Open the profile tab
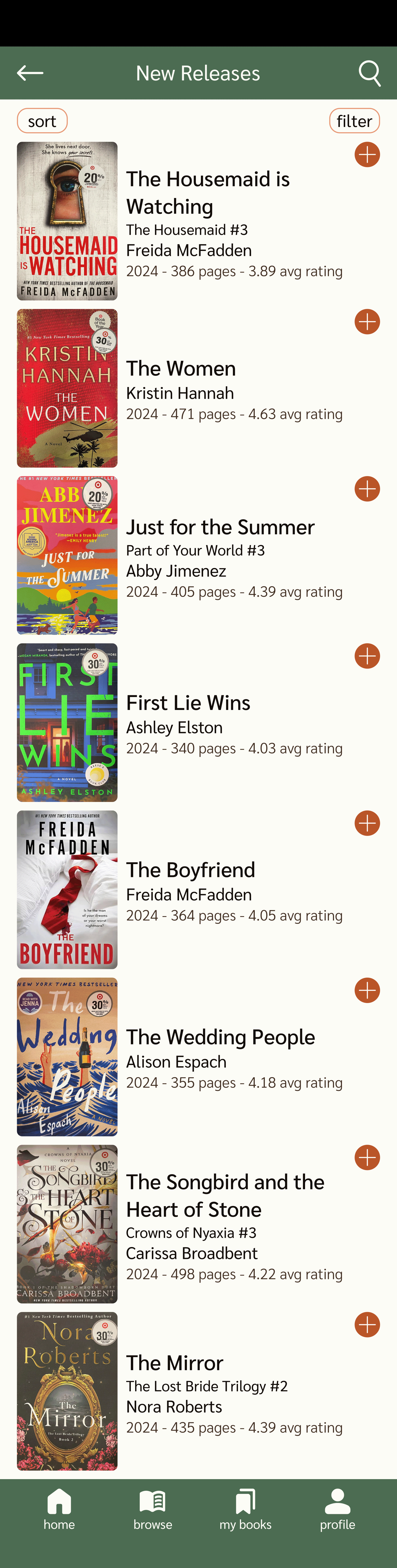This screenshot has width=397, height=1568. coord(337,1509)
